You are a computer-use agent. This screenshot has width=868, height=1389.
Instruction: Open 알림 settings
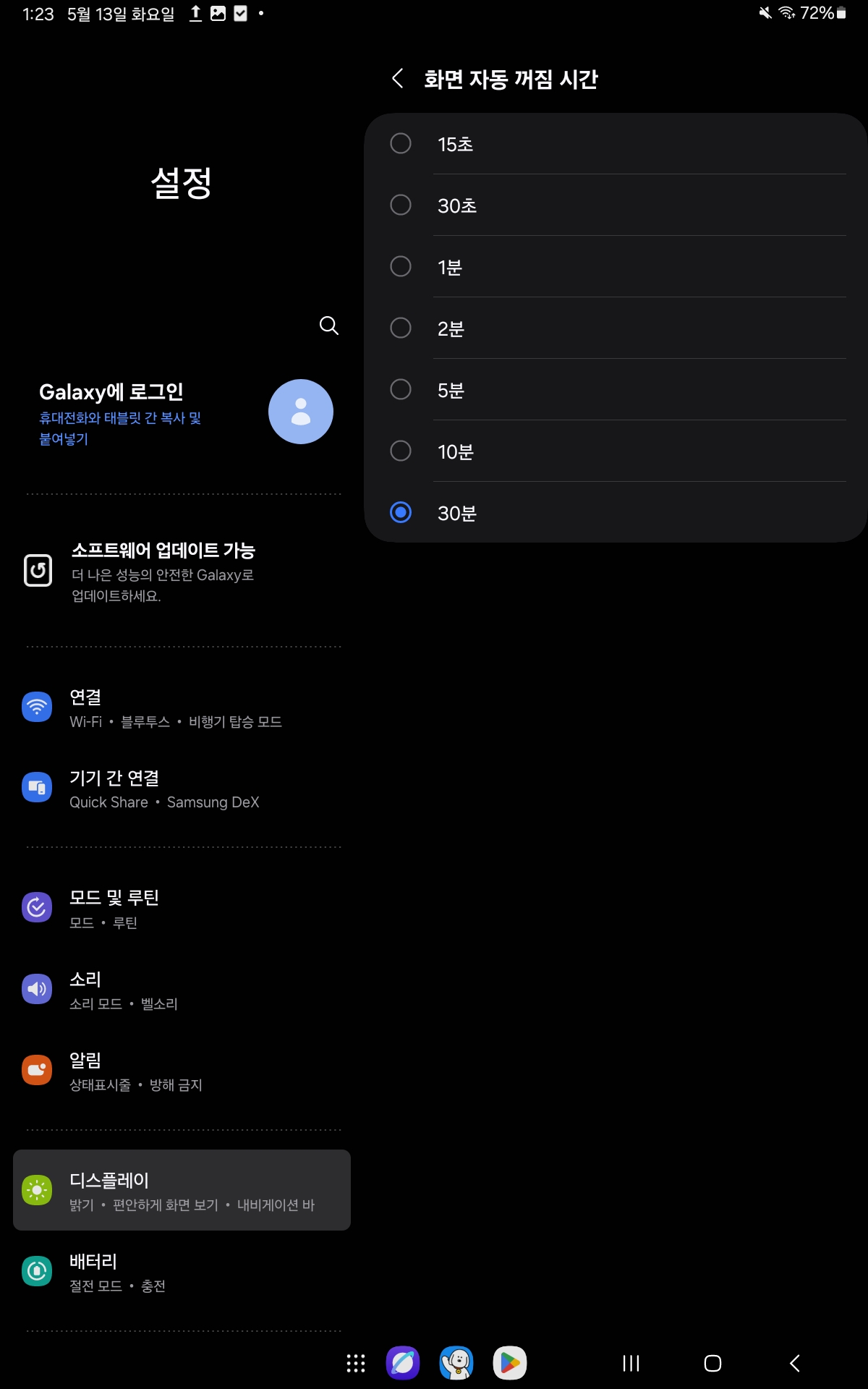[x=135, y=1071]
